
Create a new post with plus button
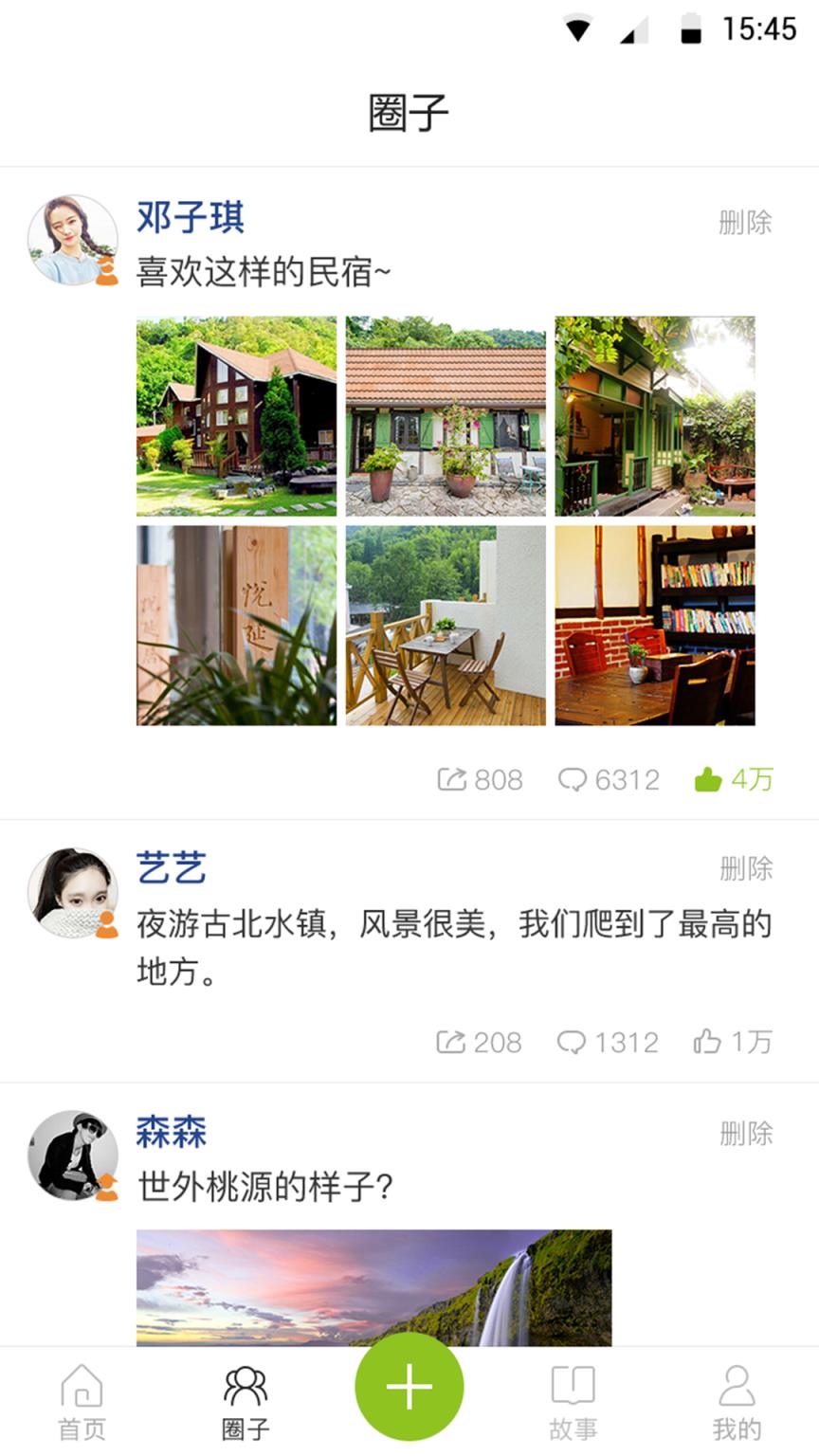tap(409, 1387)
